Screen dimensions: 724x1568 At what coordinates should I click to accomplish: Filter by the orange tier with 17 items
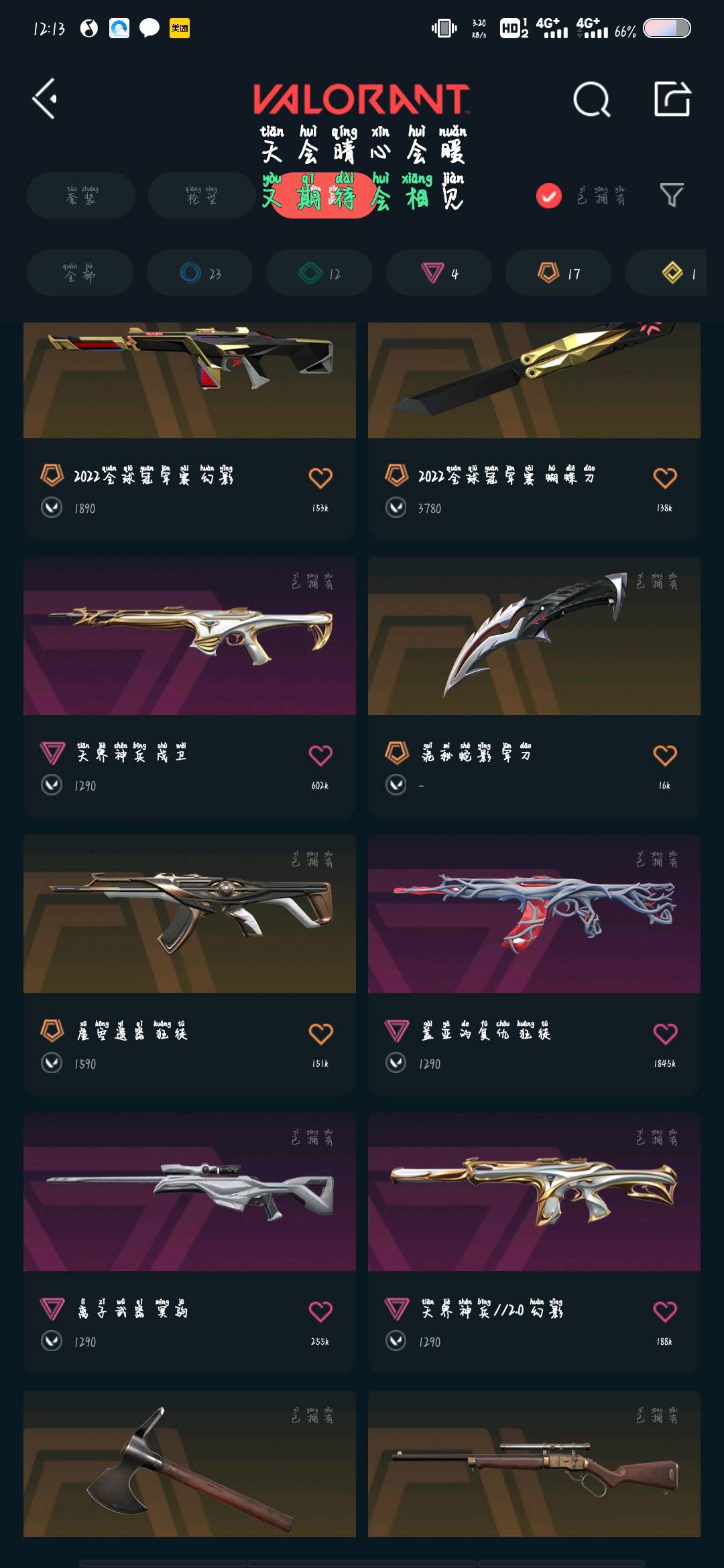[558, 273]
